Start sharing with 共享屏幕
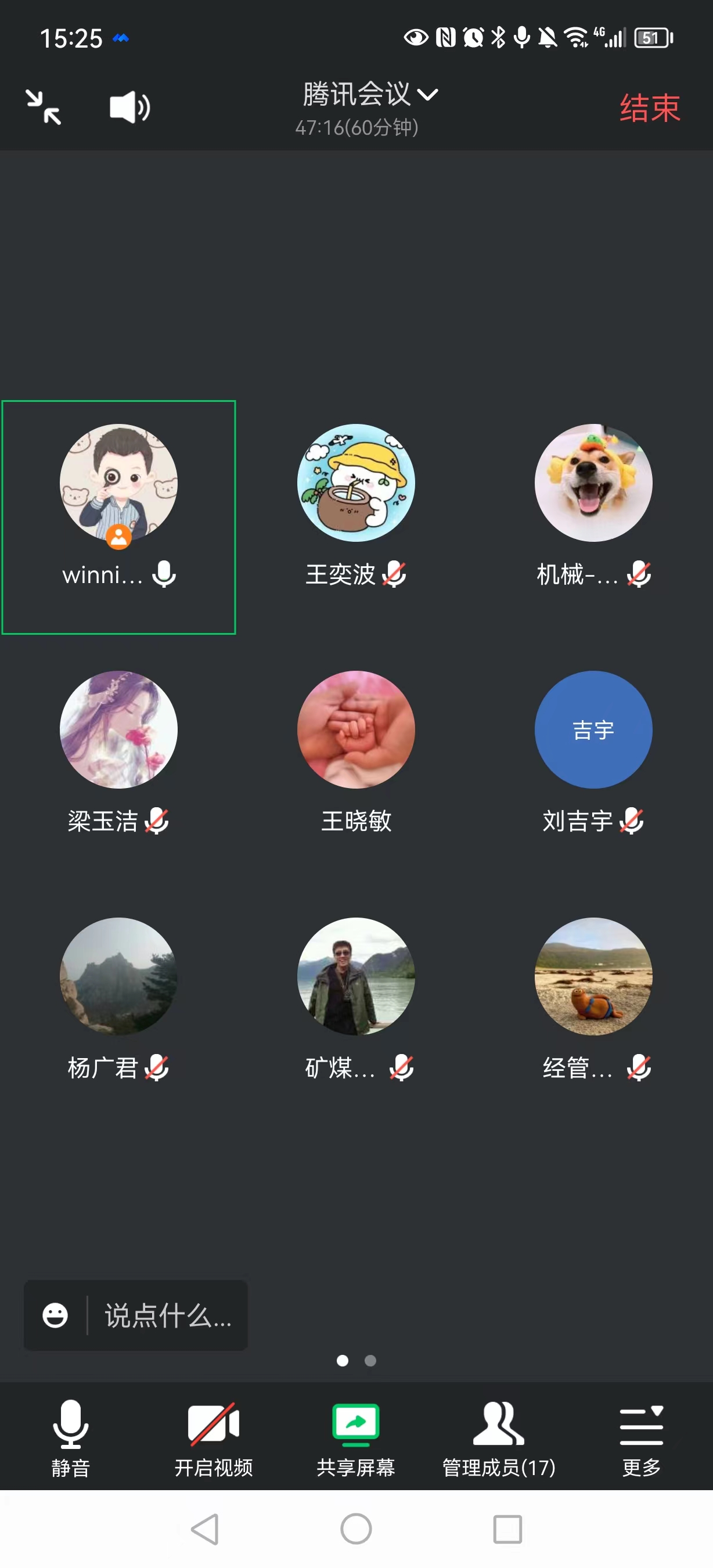The width and height of the screenshot is (713, 1568). click(x=356, y=1438)
